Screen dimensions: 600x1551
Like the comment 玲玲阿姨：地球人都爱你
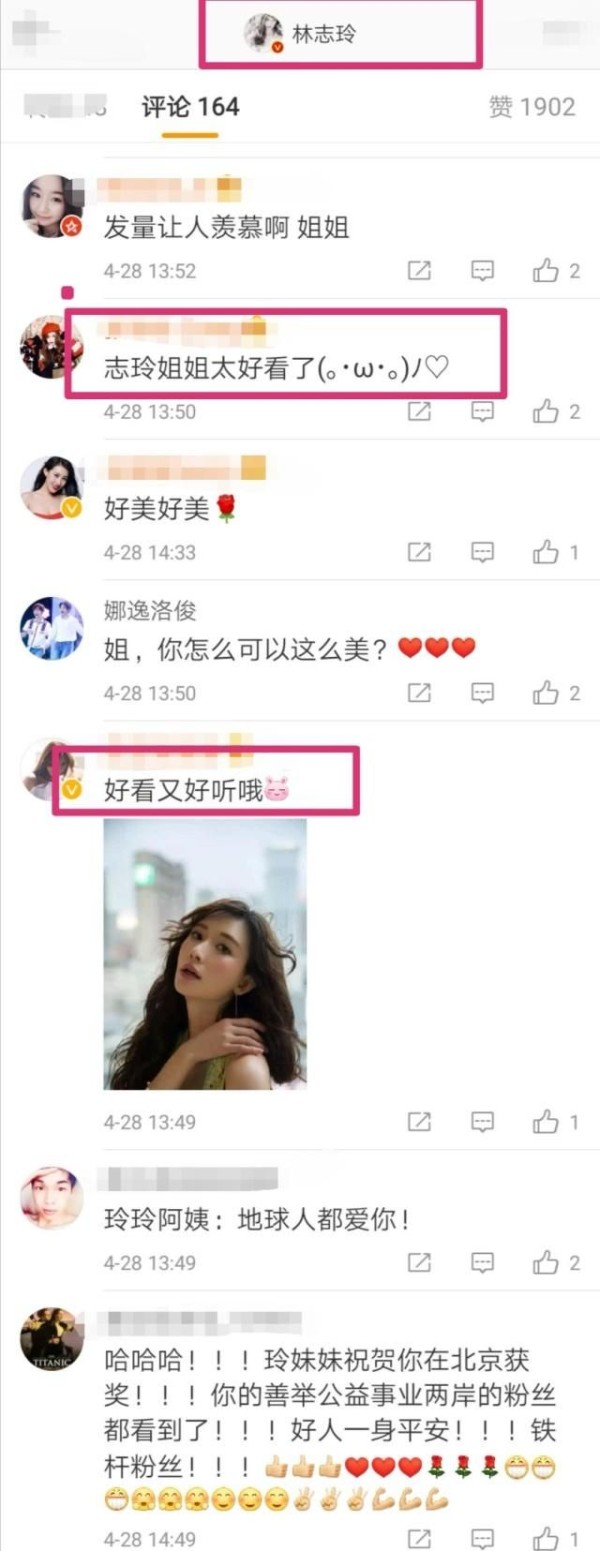[546, 1263]
